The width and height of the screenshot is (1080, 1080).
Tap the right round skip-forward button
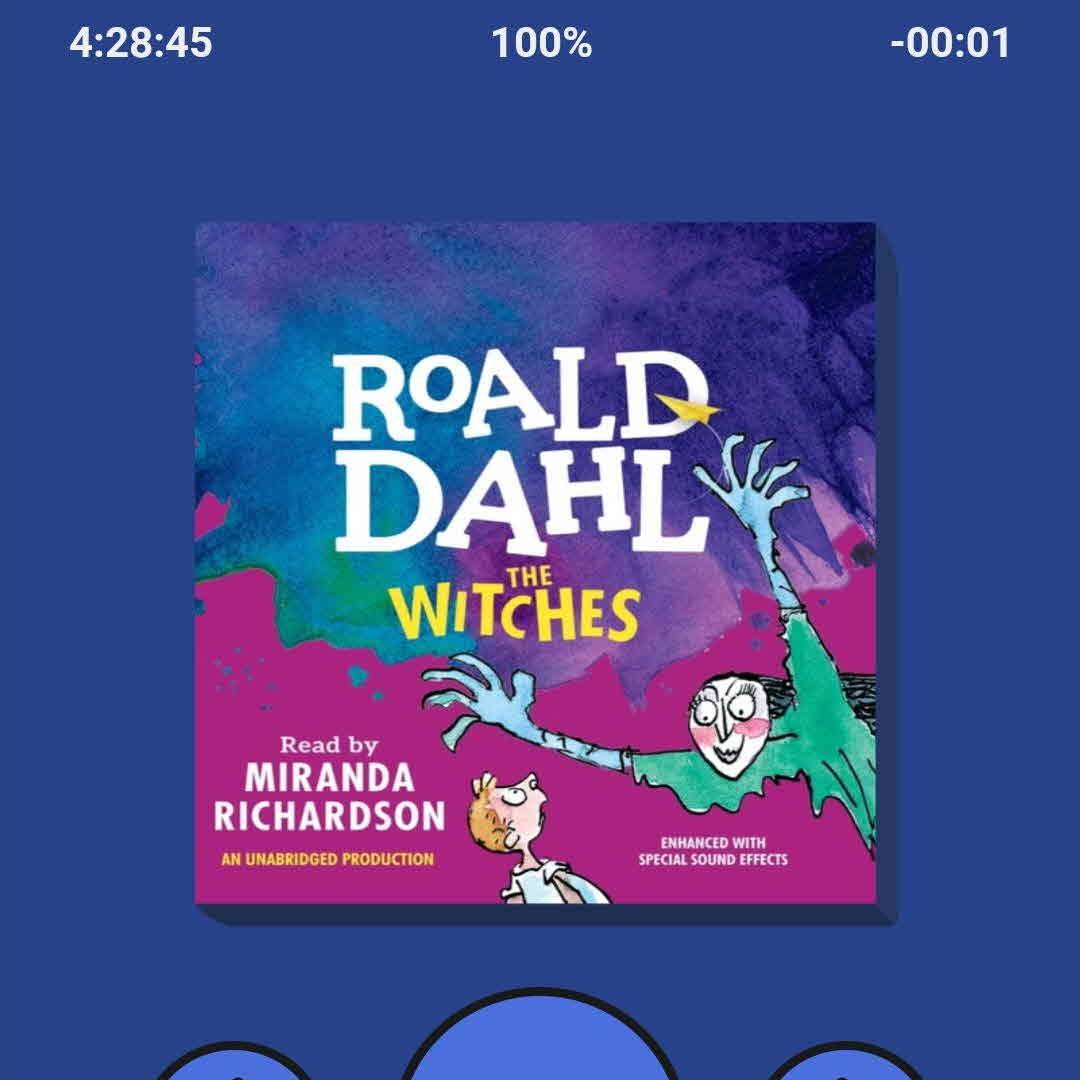tap(846, 1064)
